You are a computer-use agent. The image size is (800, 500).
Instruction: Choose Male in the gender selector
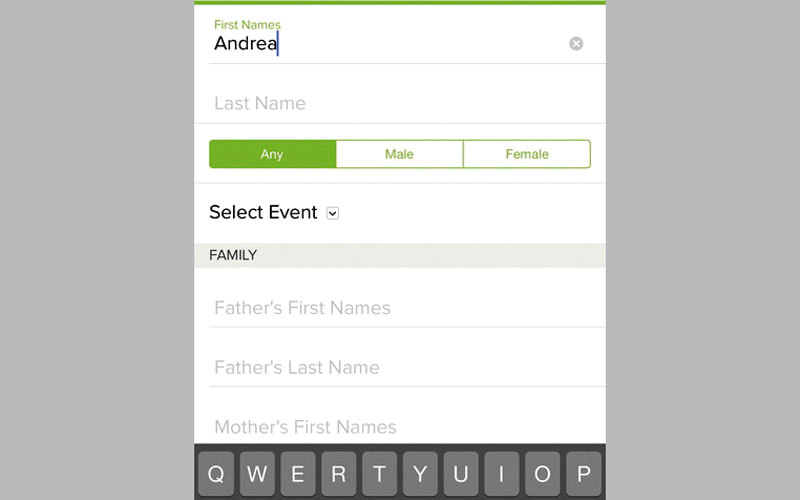399,154
